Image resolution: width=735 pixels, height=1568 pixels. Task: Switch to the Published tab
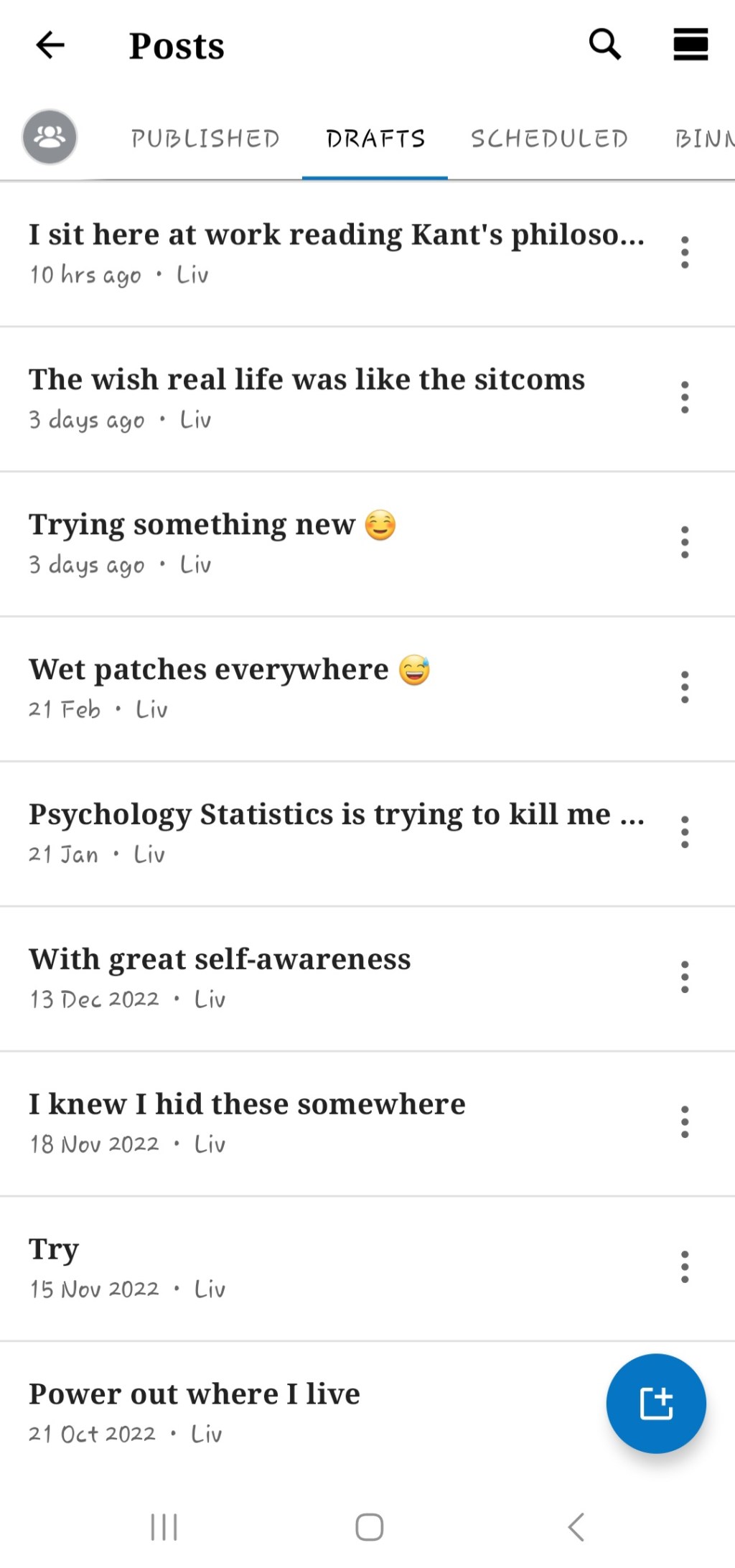(x=205, y=138)
